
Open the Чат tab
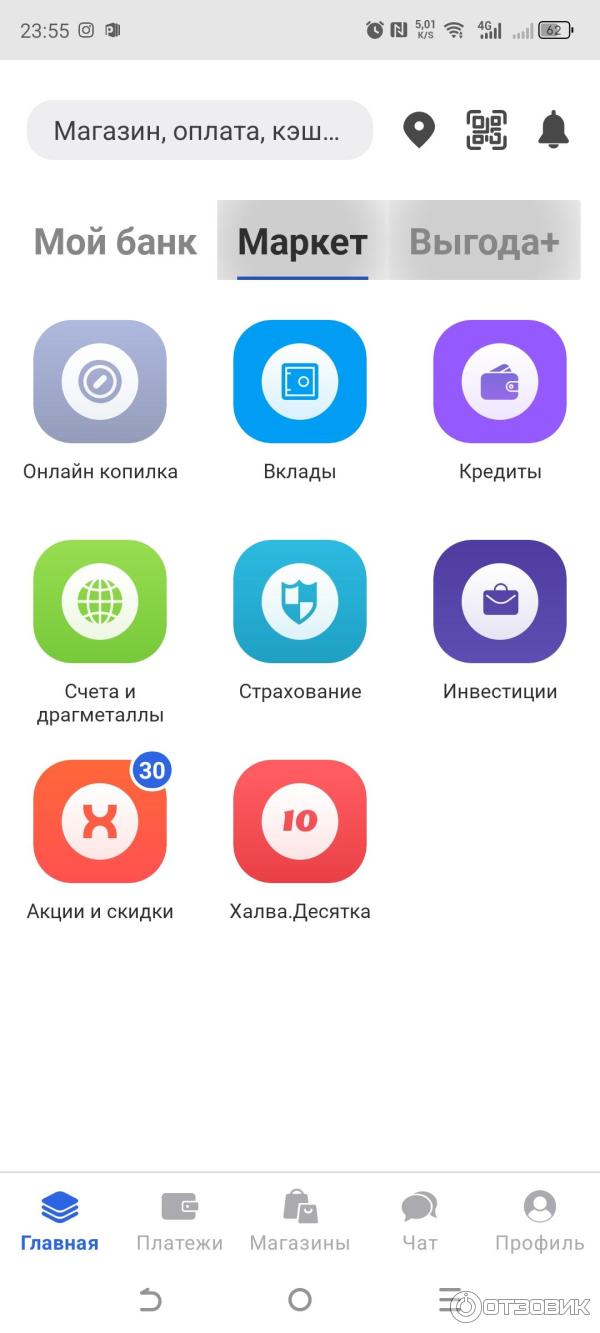[x=420, y=1221]
